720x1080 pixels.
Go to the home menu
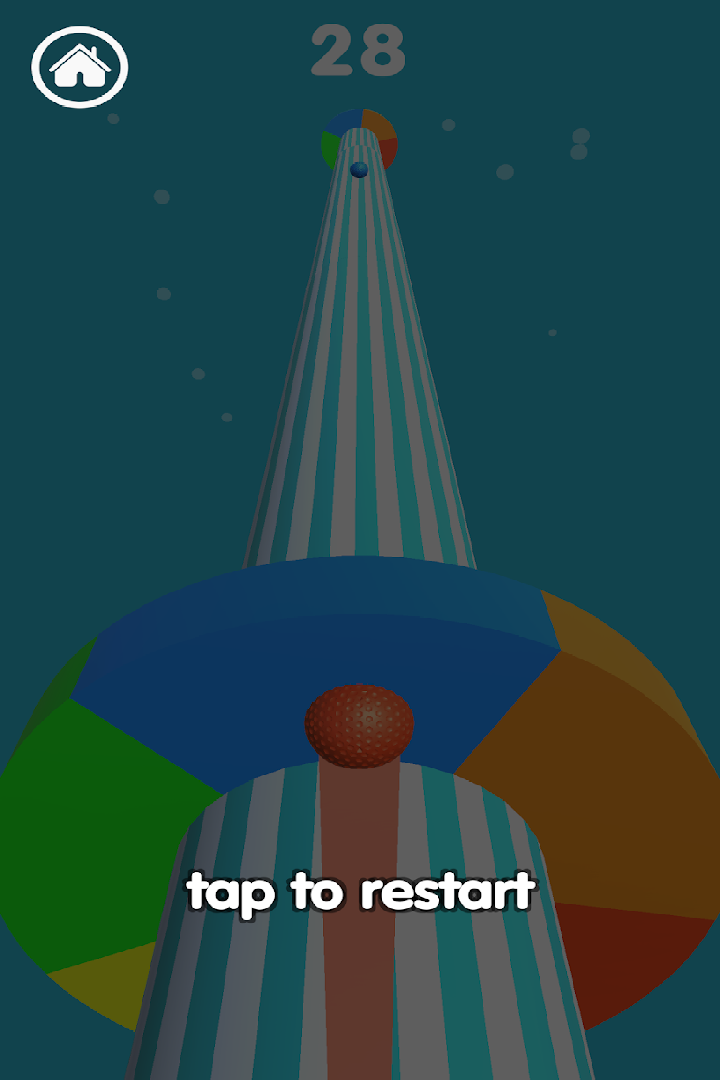click(80, 67)
